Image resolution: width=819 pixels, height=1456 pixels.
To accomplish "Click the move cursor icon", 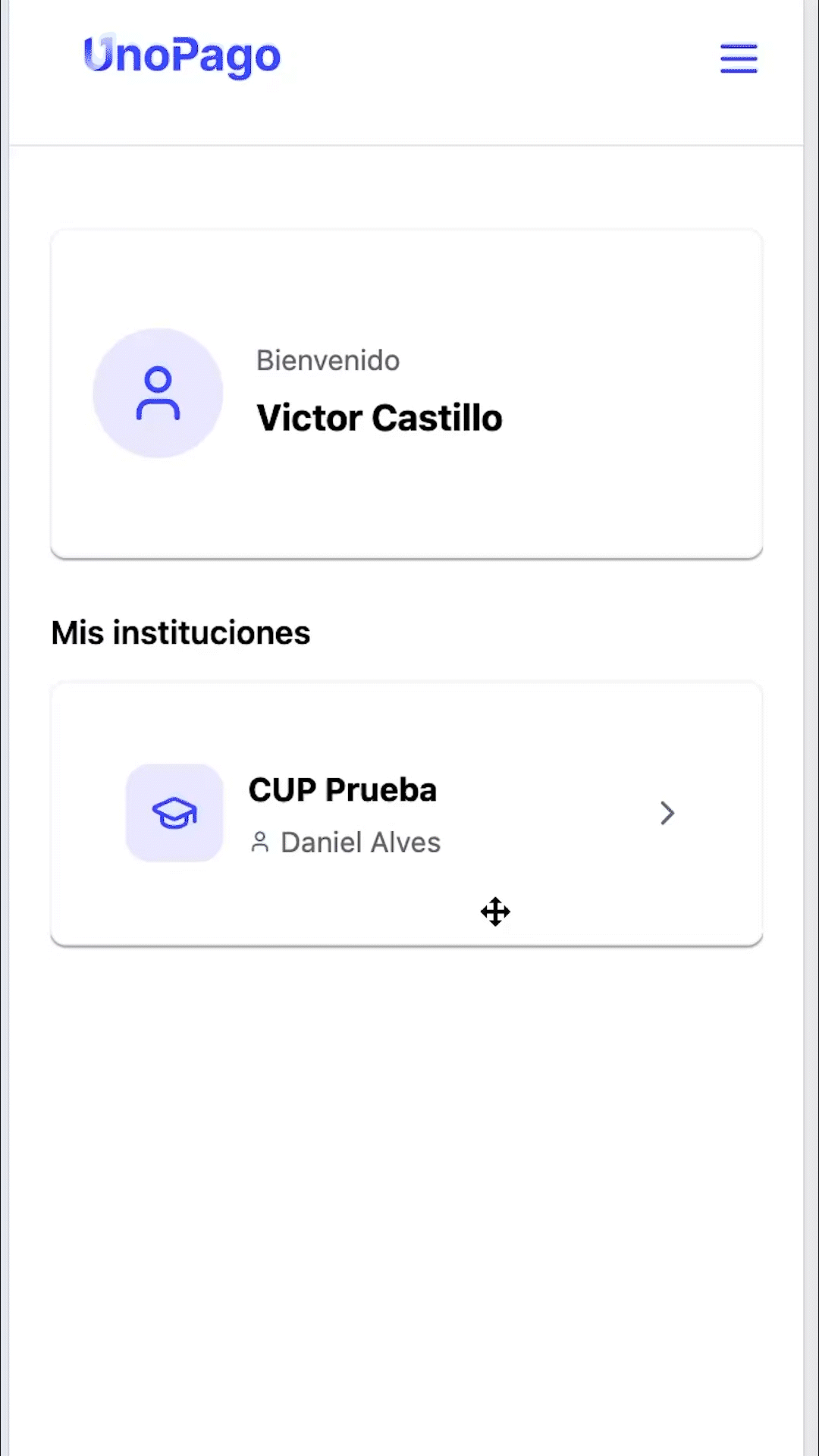I will (495, 912).
